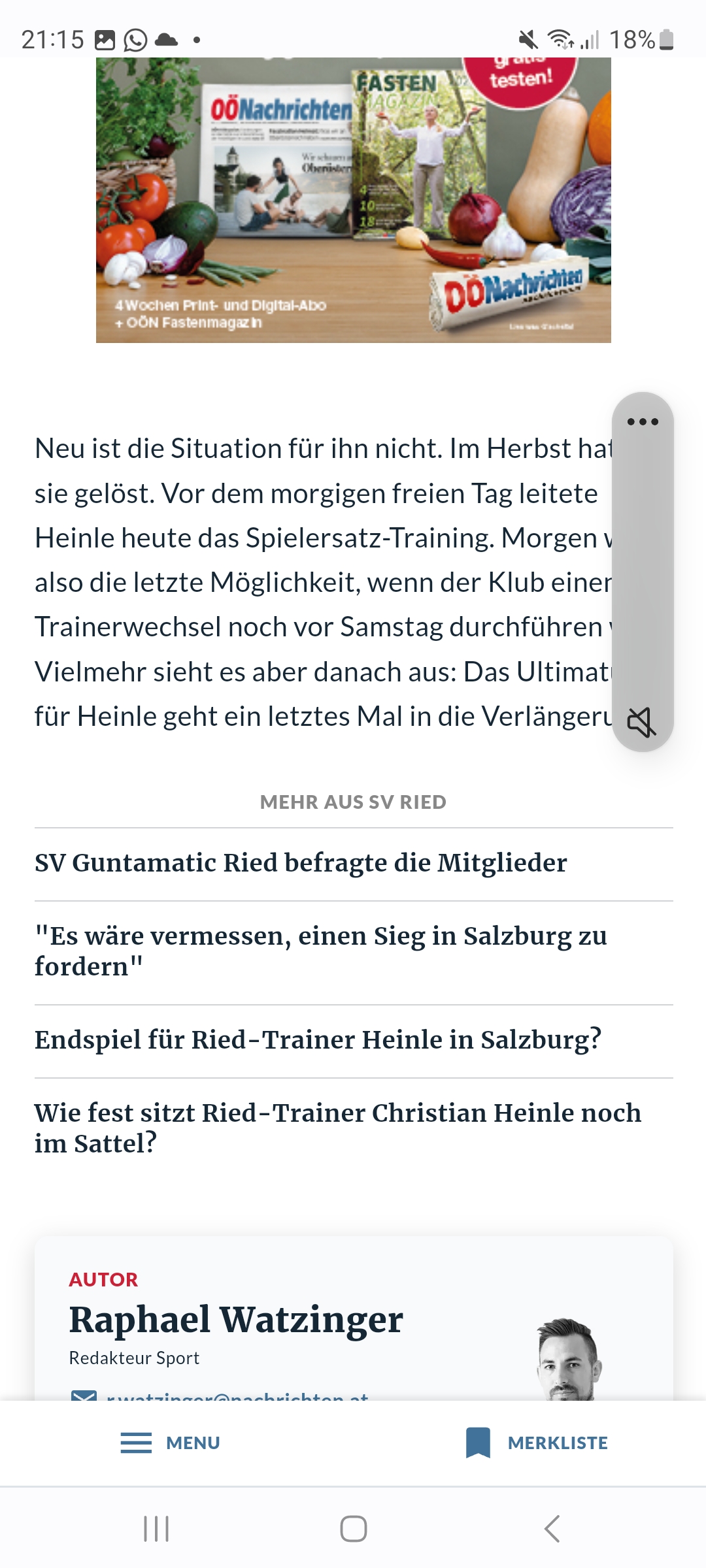Open the system recent apps view
Screen dimensions: 706x1568
pos(156,1529)
